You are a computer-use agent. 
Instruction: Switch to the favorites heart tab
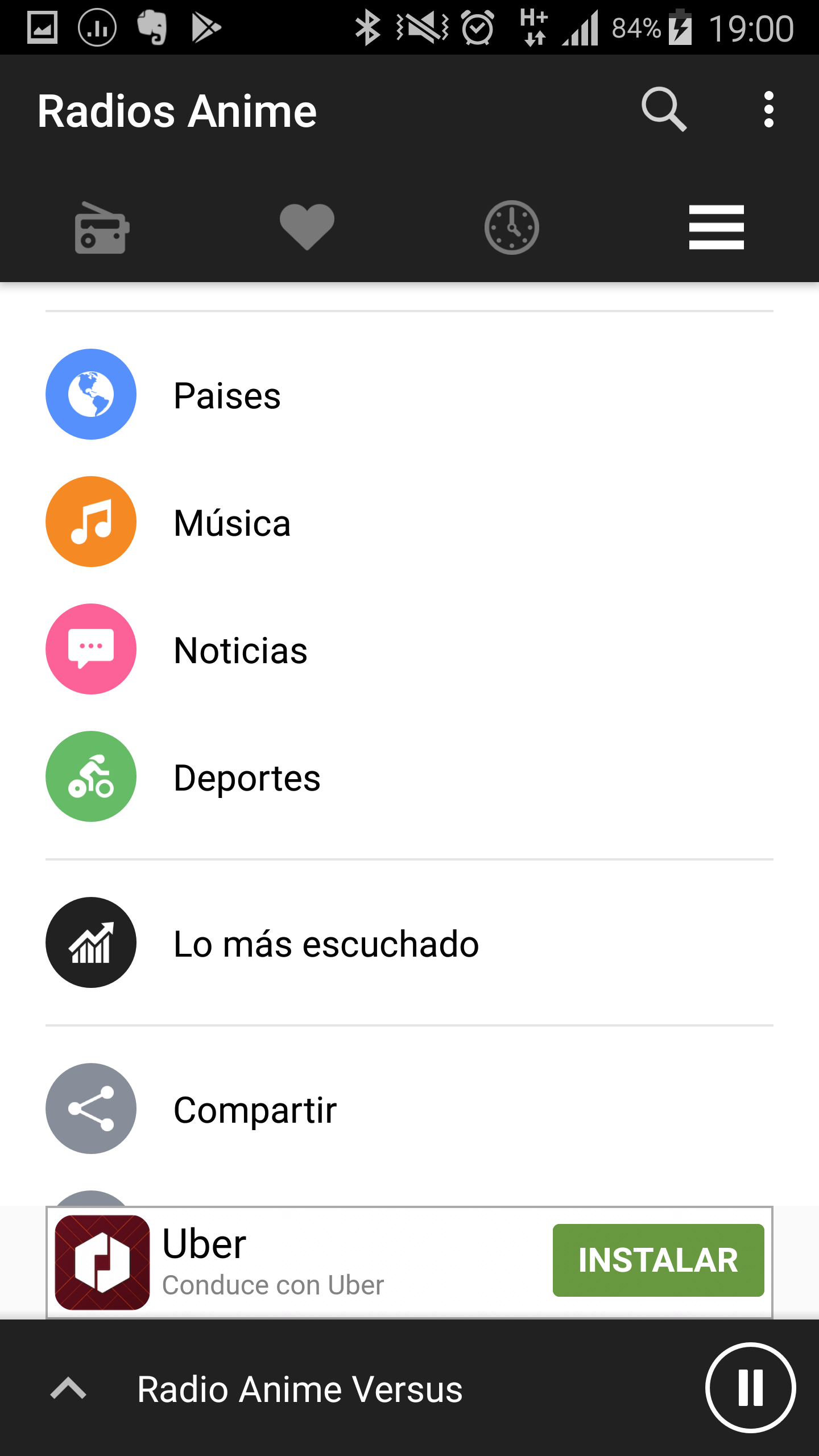307,227
